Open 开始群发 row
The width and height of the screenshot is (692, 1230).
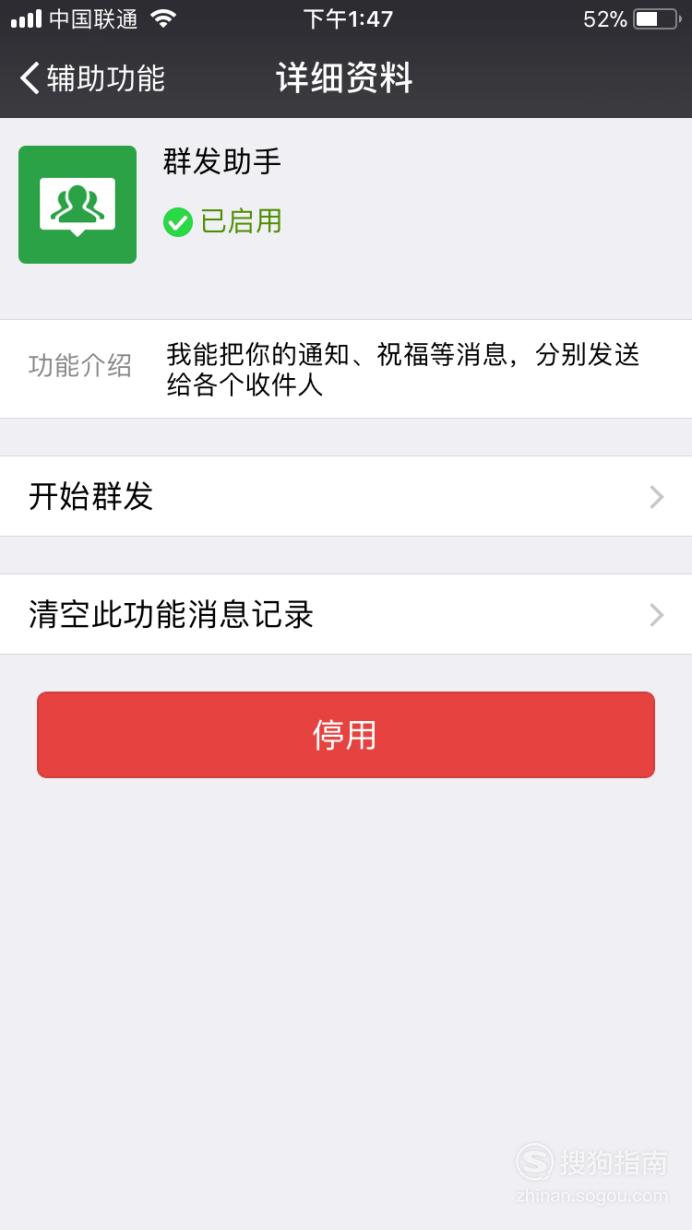(346, 496)
